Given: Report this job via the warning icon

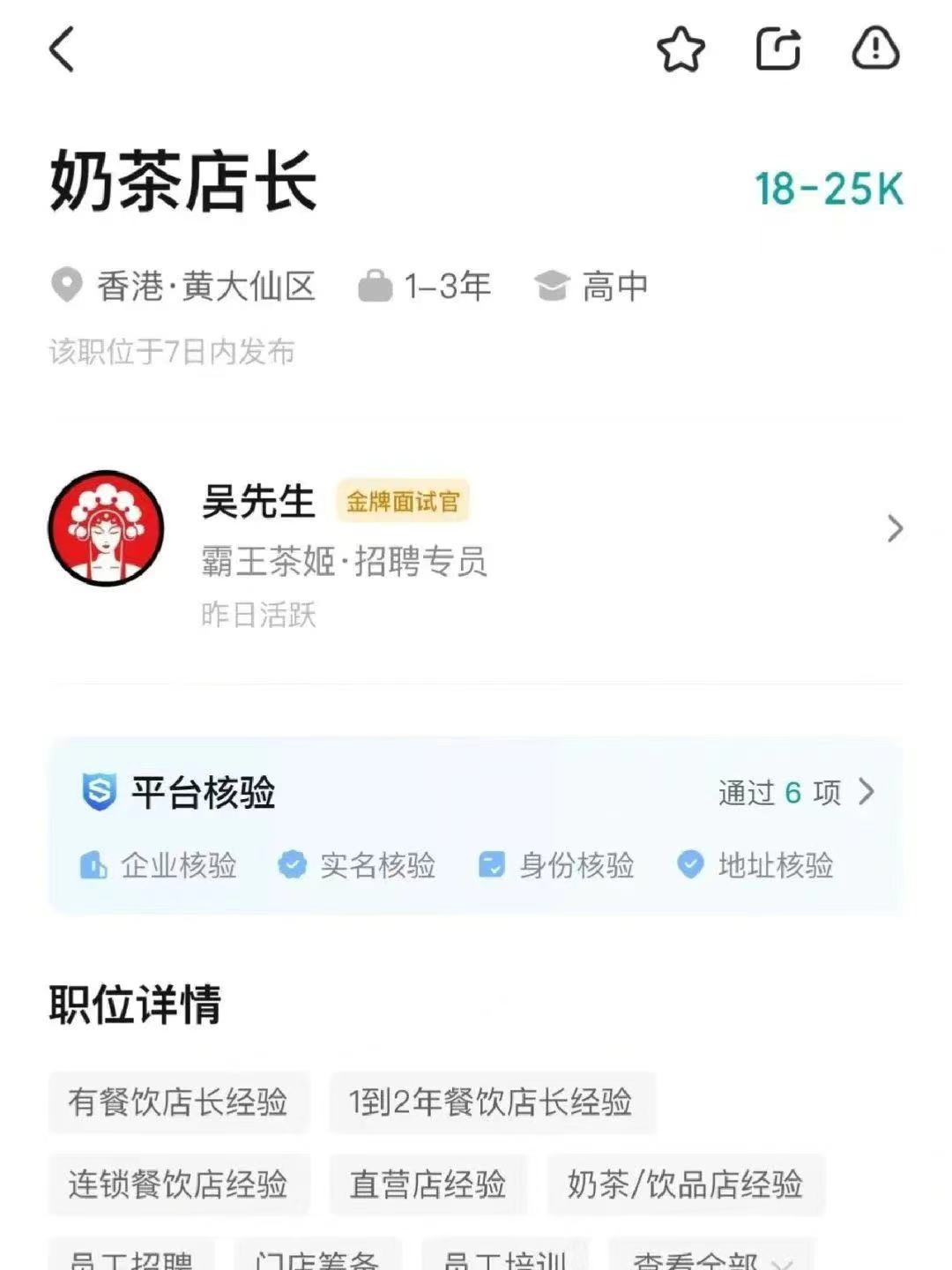Looking at the screenshot, I should 875,49.
